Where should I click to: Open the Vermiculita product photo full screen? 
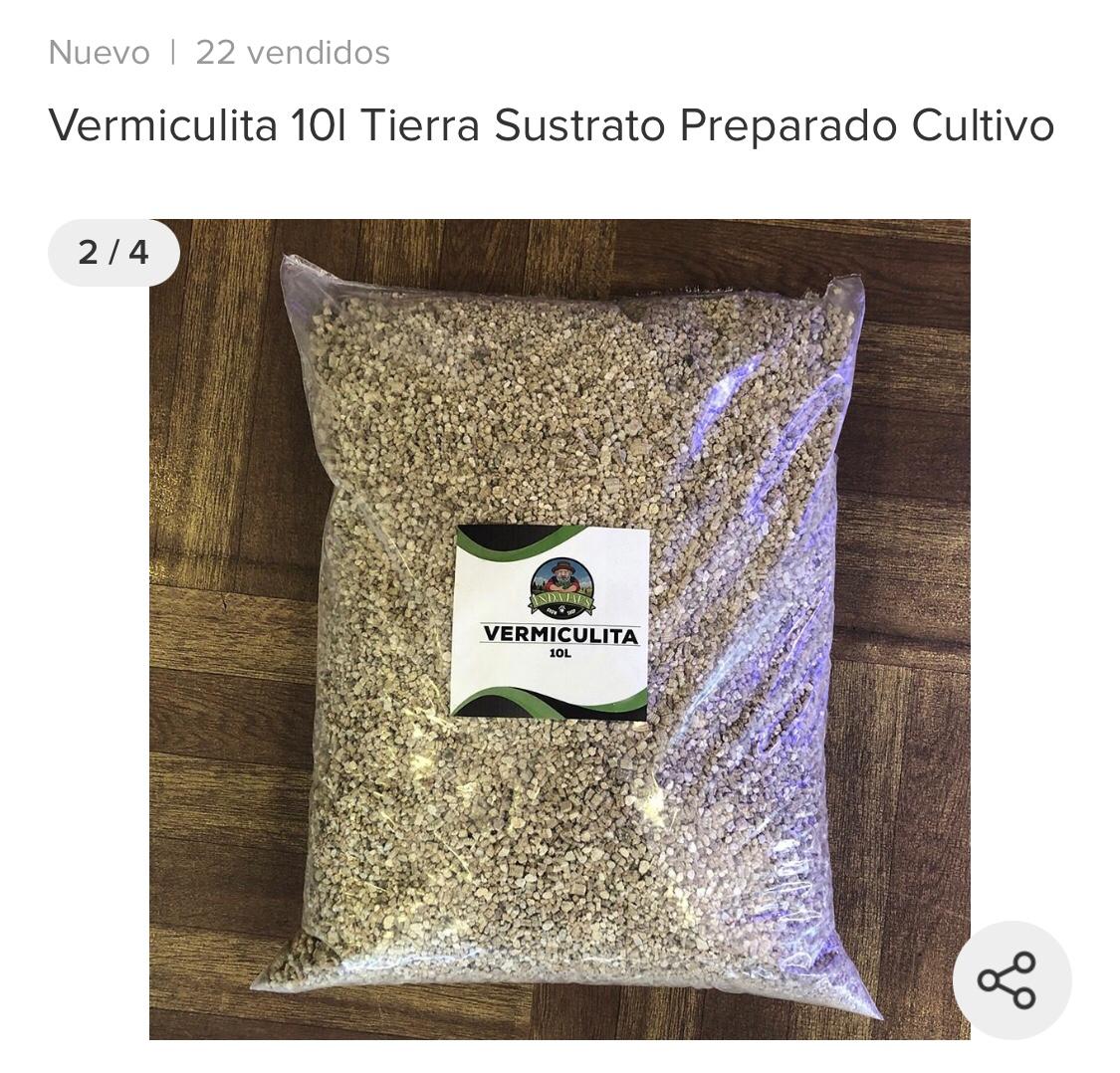pos(559,628)
